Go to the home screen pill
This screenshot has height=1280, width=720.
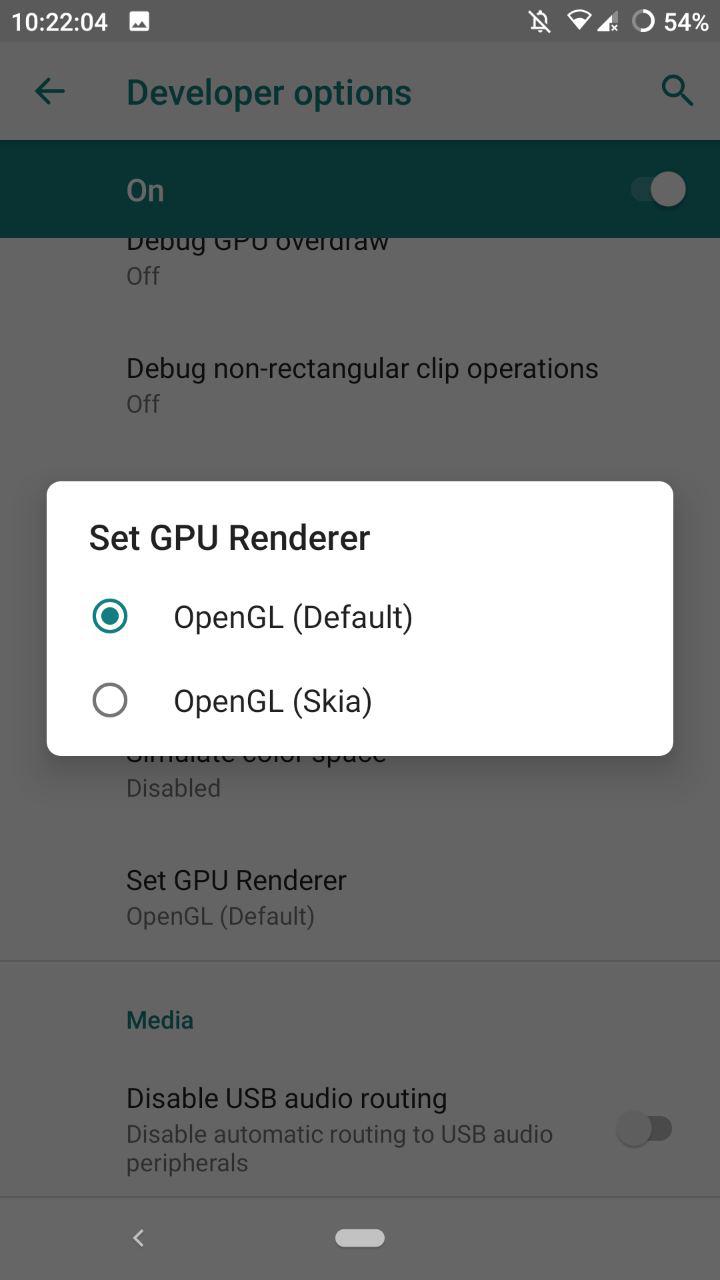[360, 1238]
